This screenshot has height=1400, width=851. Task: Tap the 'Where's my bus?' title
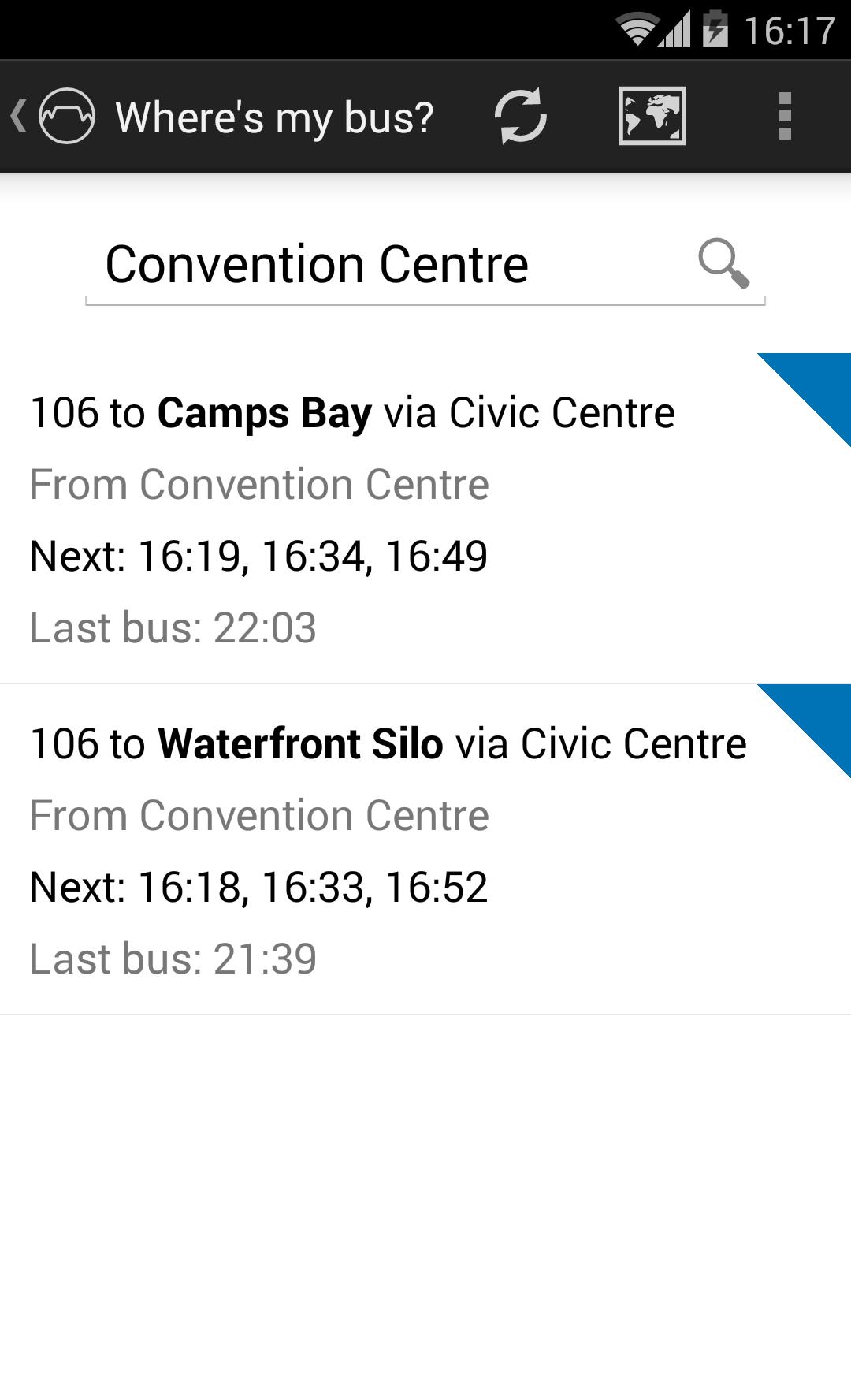274,115
